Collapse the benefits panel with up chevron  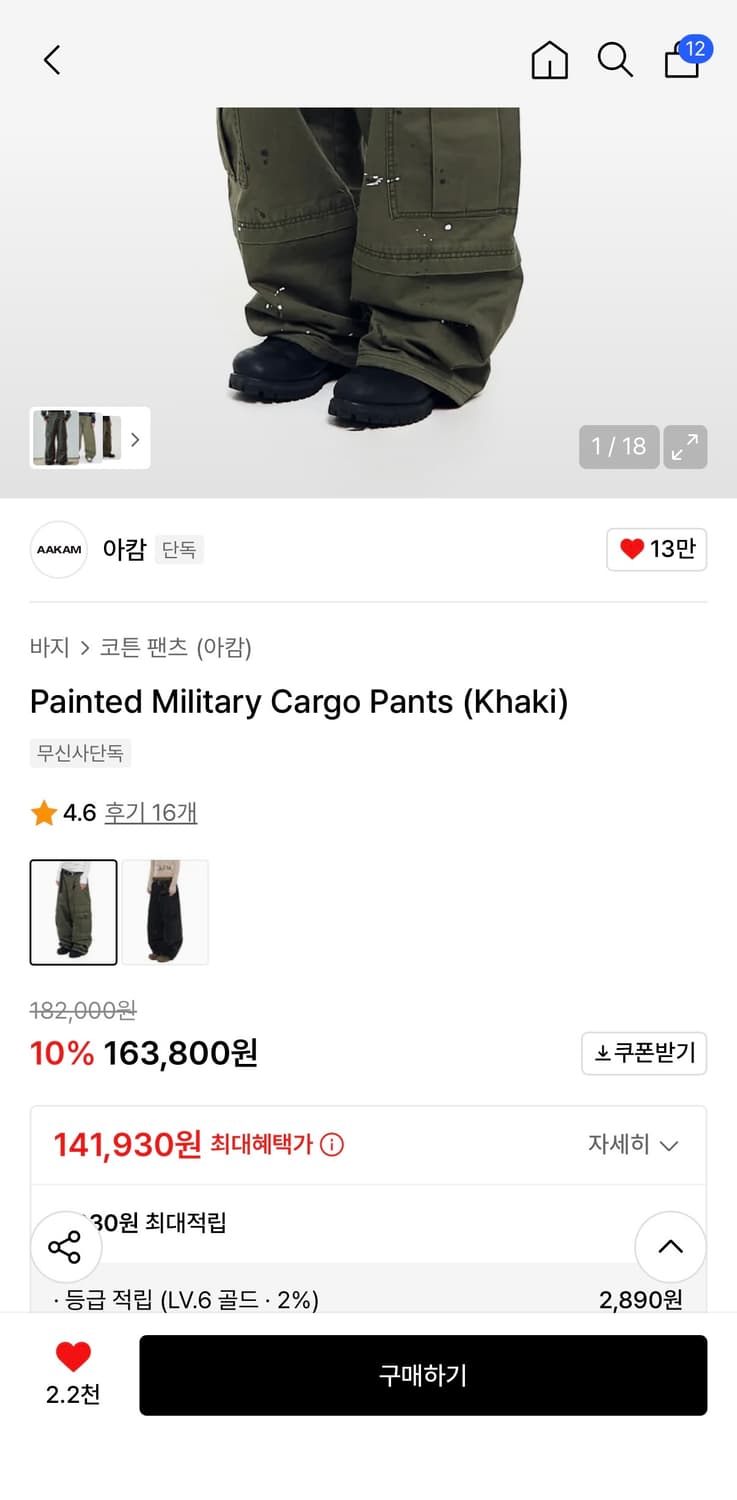(x=670, y=1247)
